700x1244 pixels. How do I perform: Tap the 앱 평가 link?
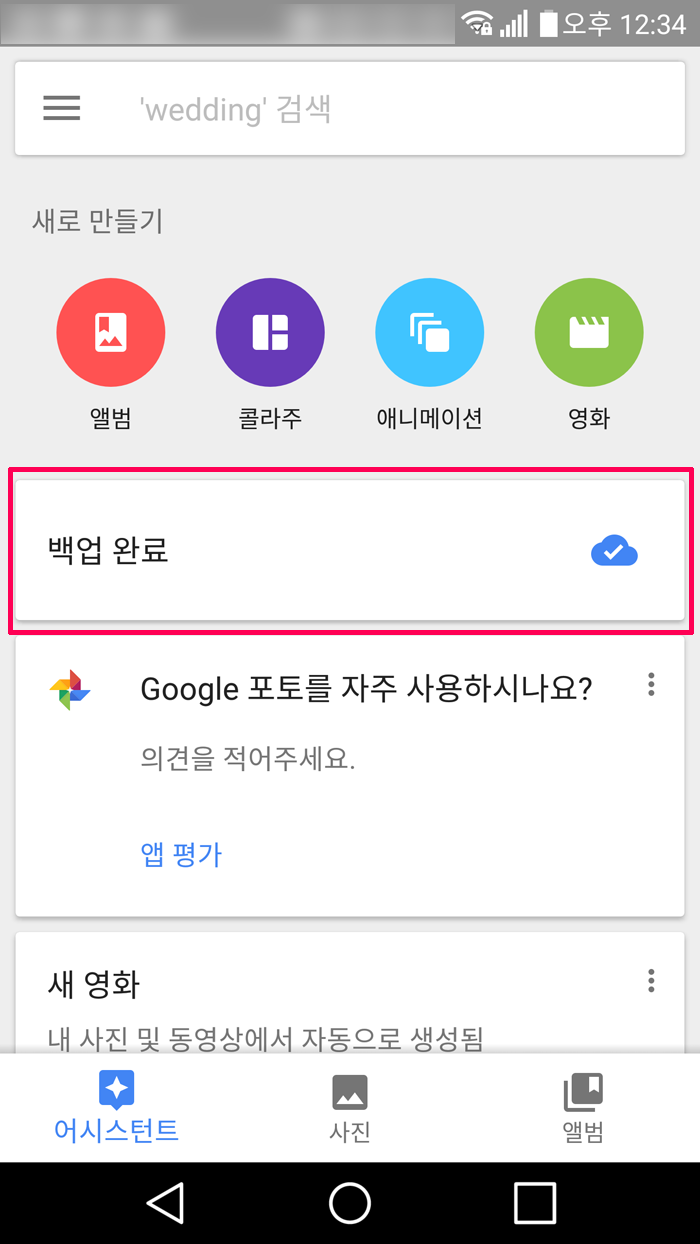(x=181, y=854)
